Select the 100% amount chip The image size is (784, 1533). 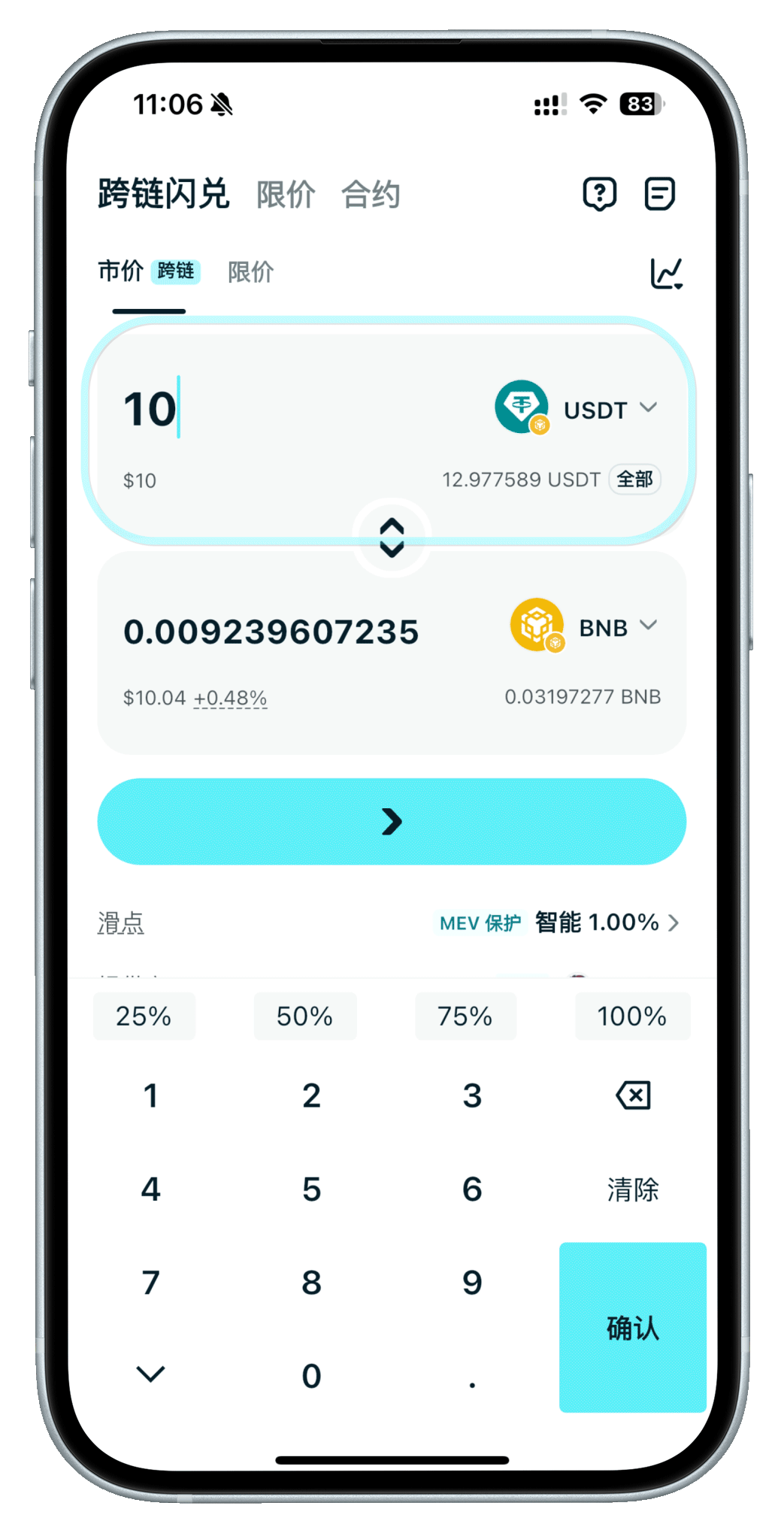pyautogui.click(x=631, y=1016)
